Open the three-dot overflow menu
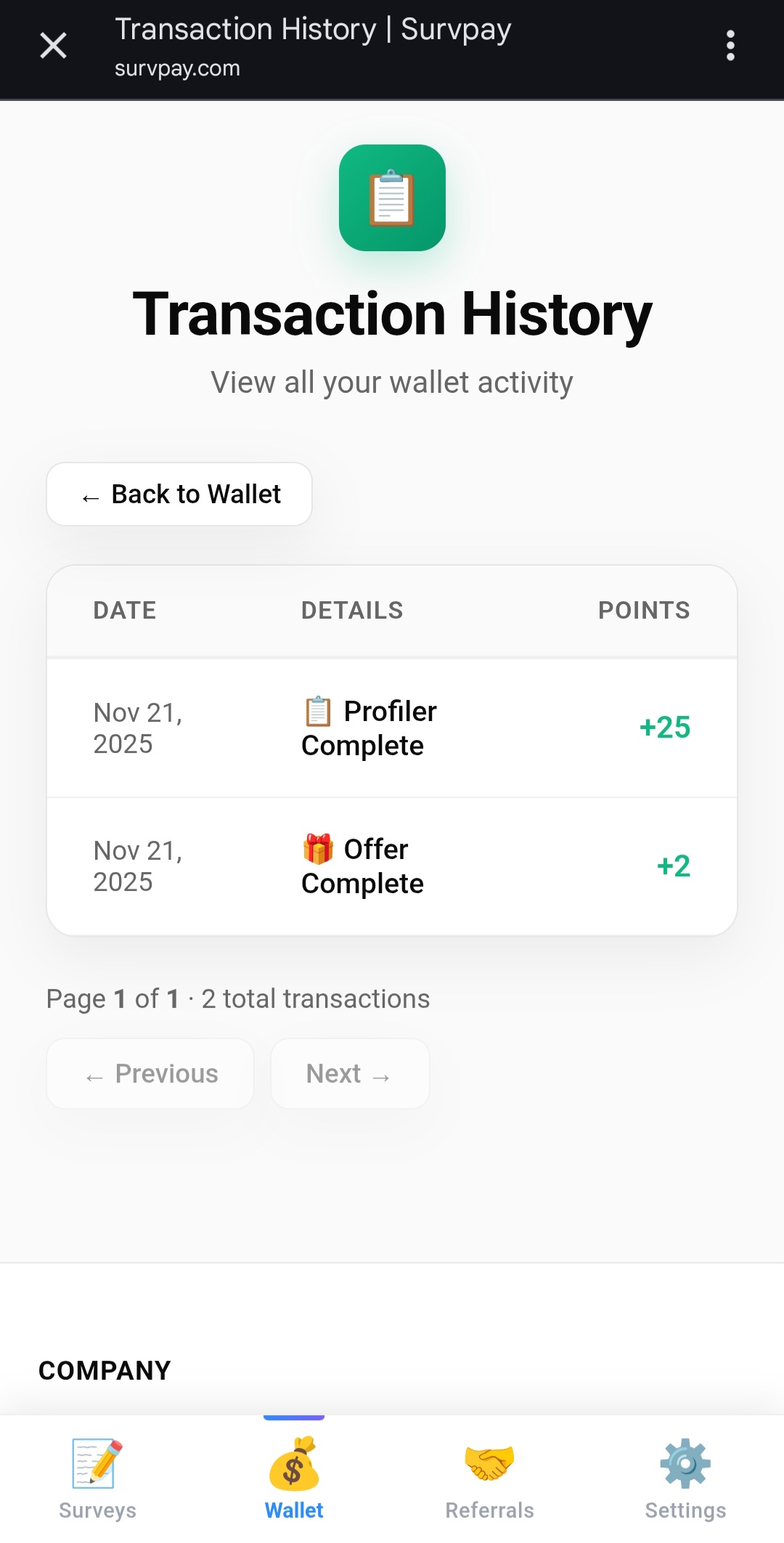784x1543 pixels. 730,45
